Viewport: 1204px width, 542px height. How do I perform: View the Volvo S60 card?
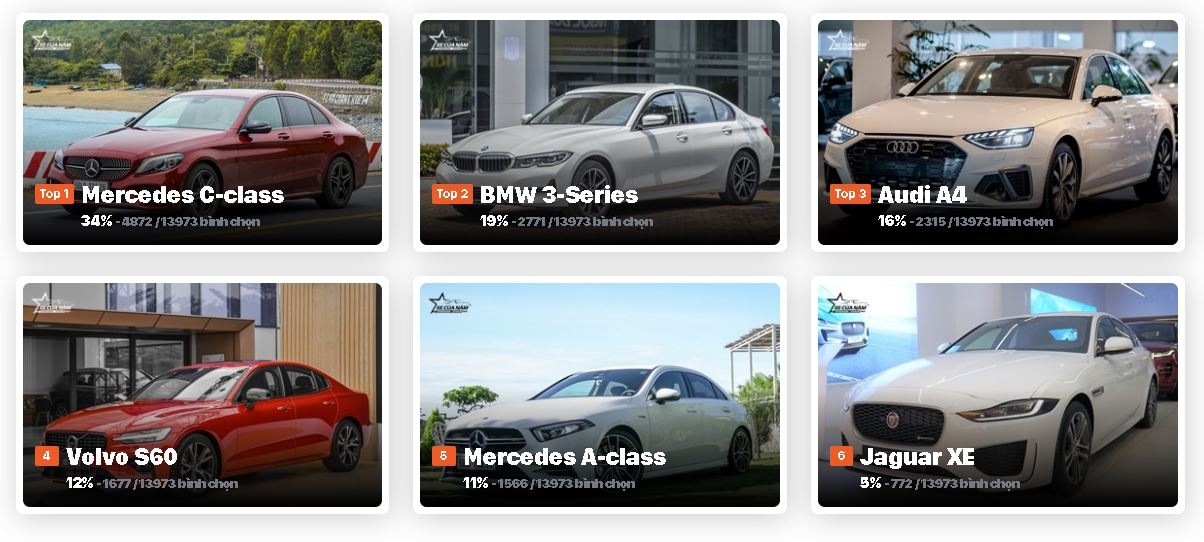click(202, 394)
